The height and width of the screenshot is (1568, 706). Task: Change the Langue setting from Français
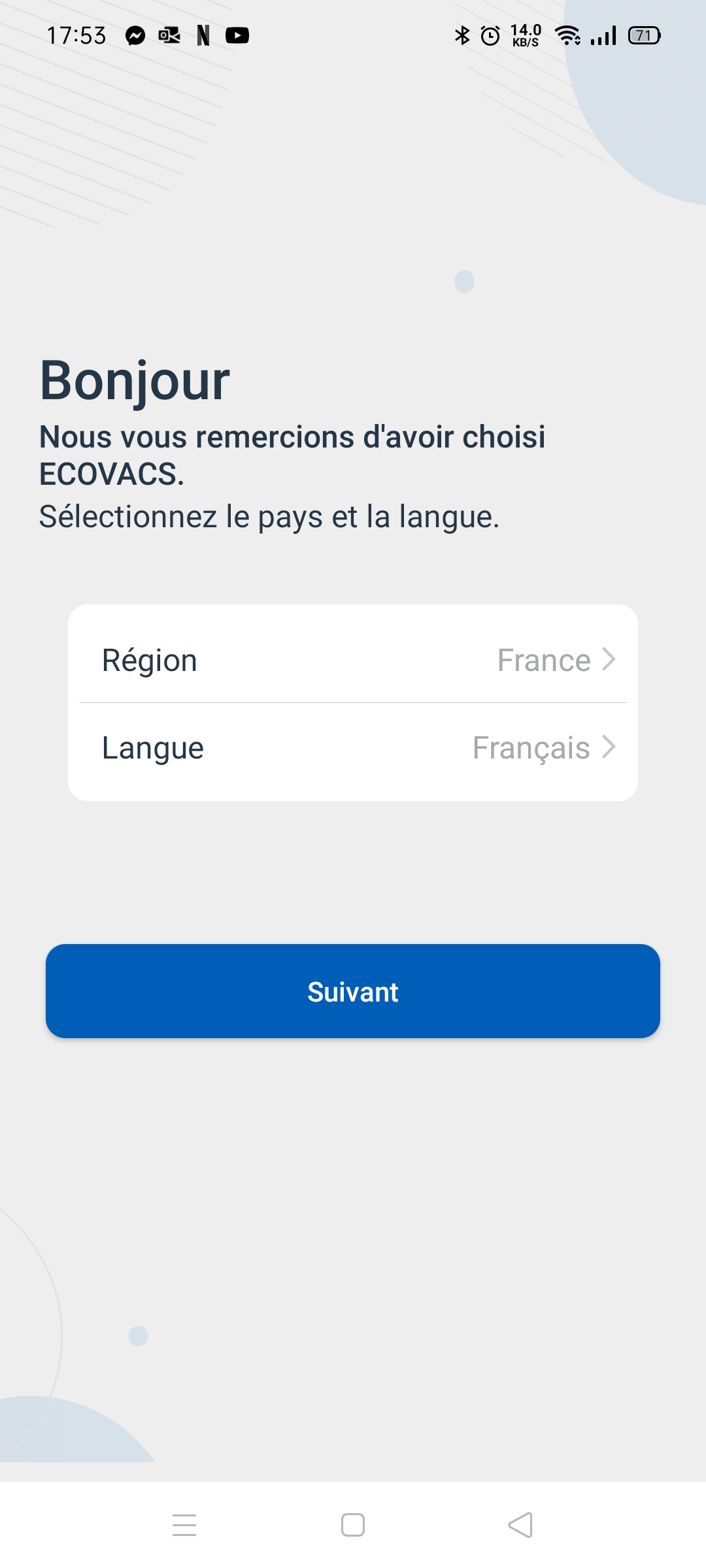pos(353,748)
